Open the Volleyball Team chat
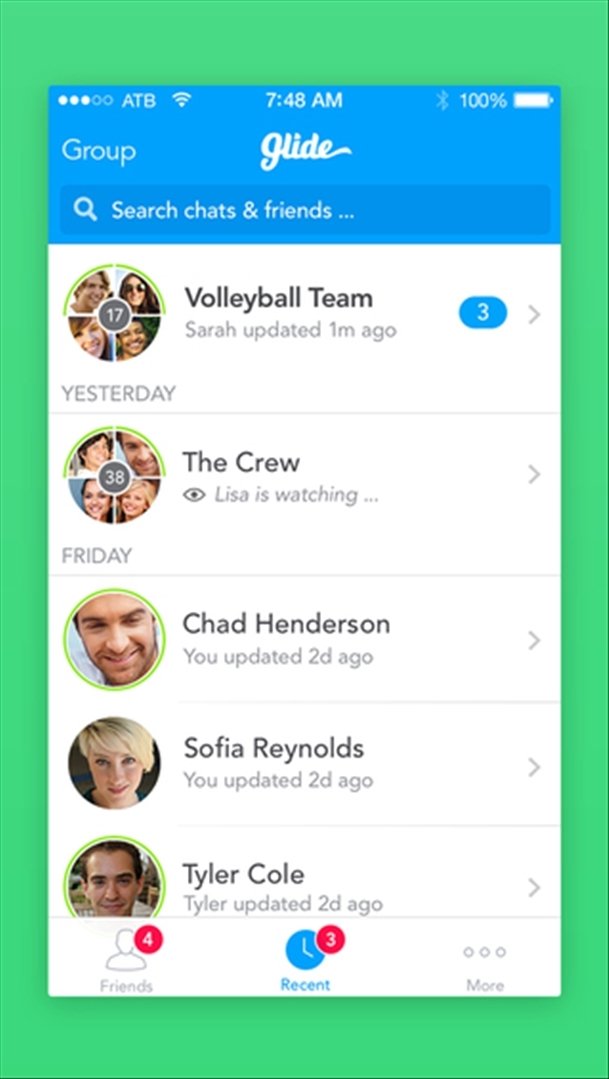The height and width of the screenshot is (1079, 609). [x=304, y=314]
